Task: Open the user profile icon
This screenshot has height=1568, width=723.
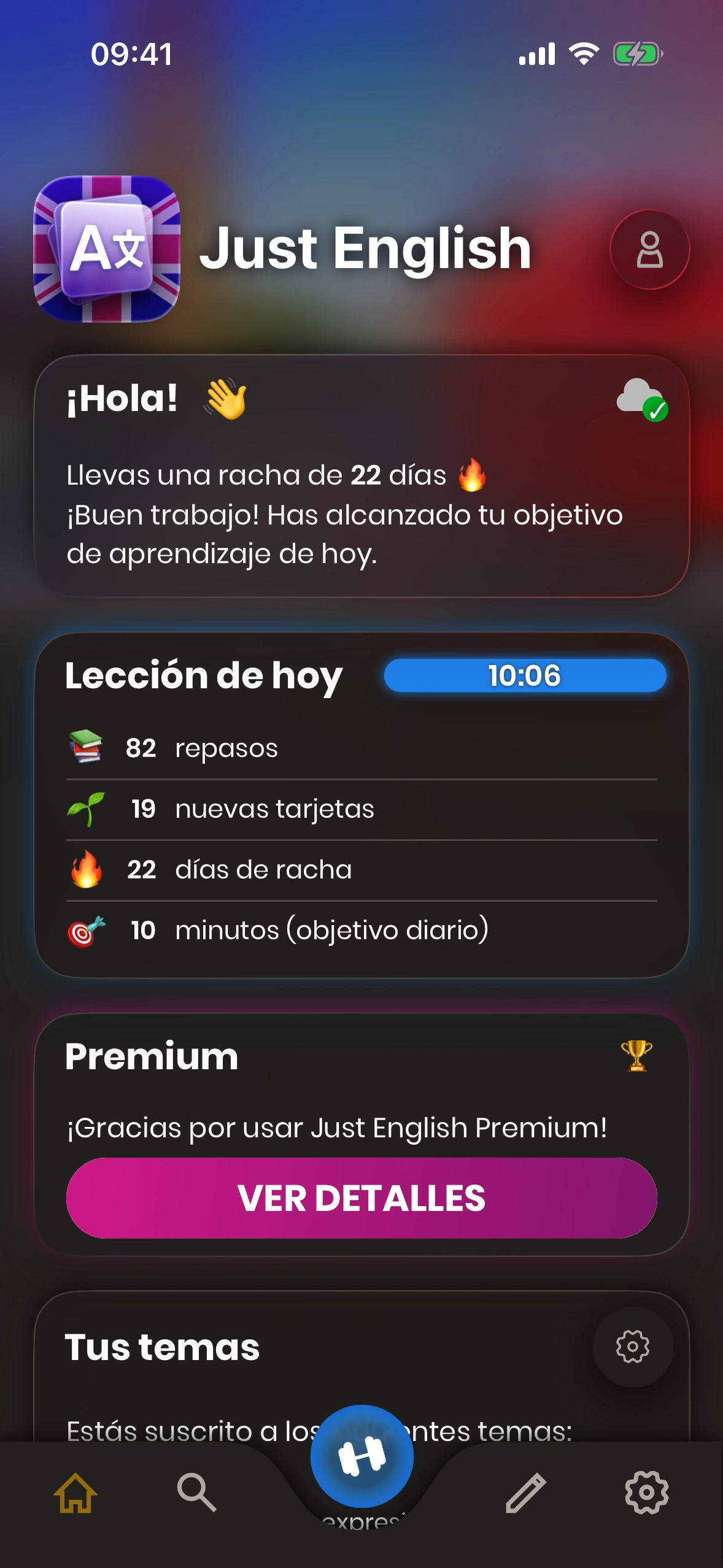Action: pyautogui.click(x=649, y=249)
